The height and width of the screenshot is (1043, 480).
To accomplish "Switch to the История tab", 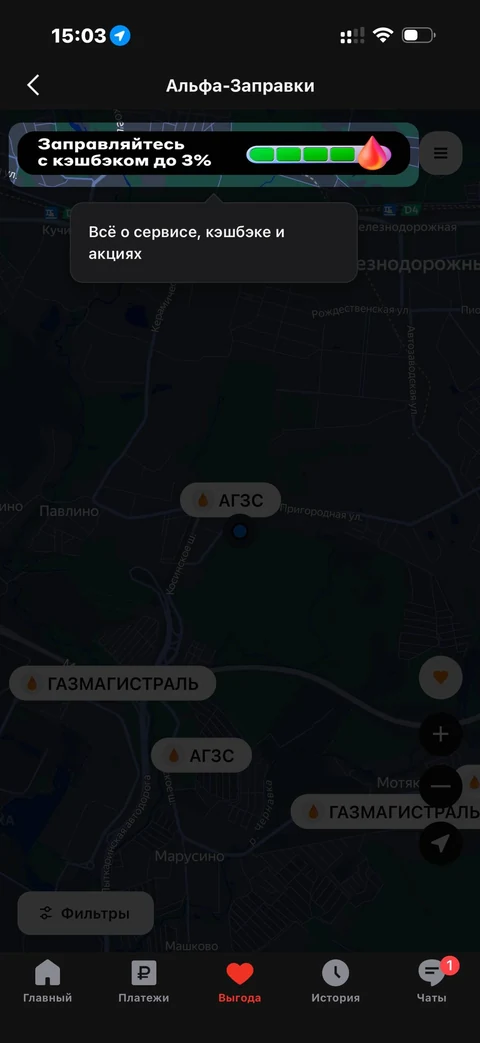I will click(336, 982).
